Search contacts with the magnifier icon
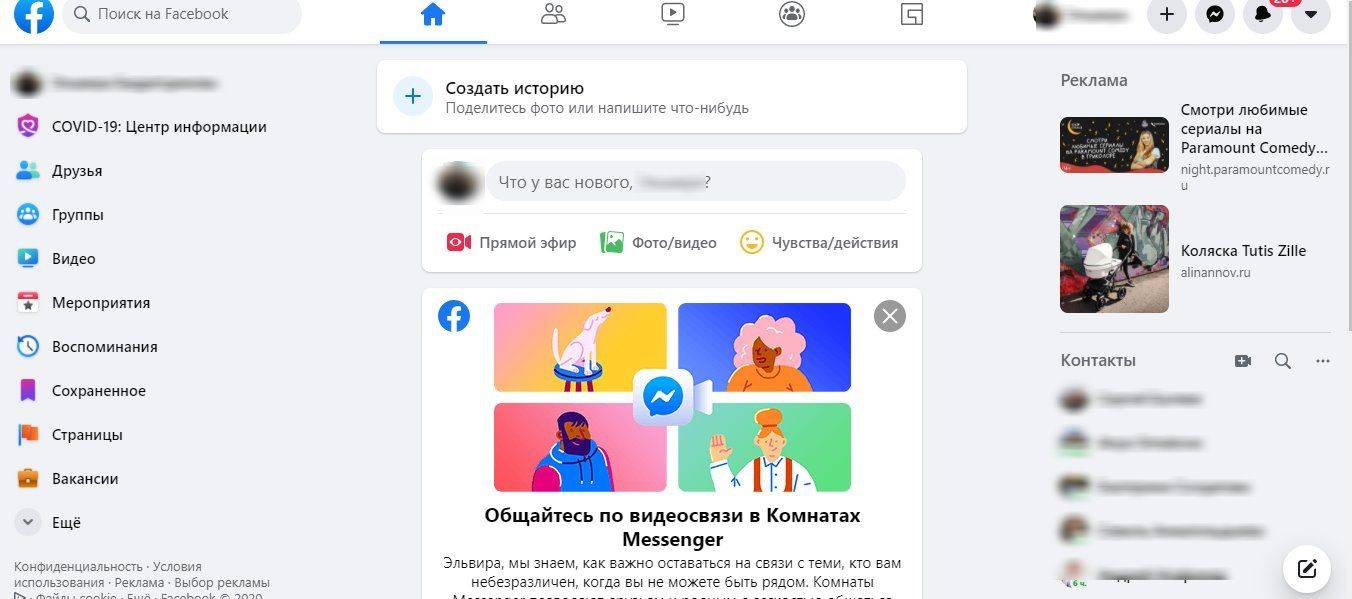This screenshot has width=1352, height=599. [1283, 361]
